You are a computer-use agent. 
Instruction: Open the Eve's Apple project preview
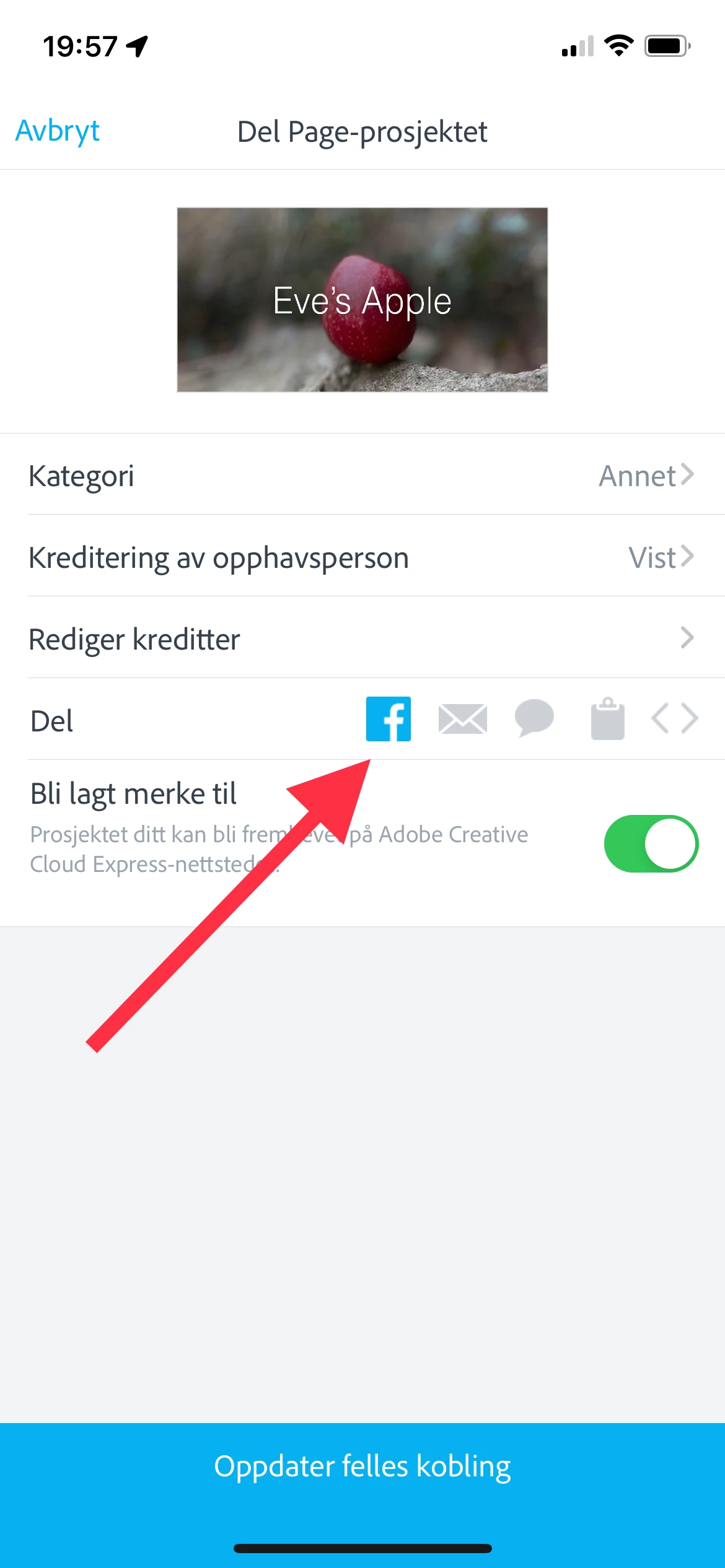(362, 300)
